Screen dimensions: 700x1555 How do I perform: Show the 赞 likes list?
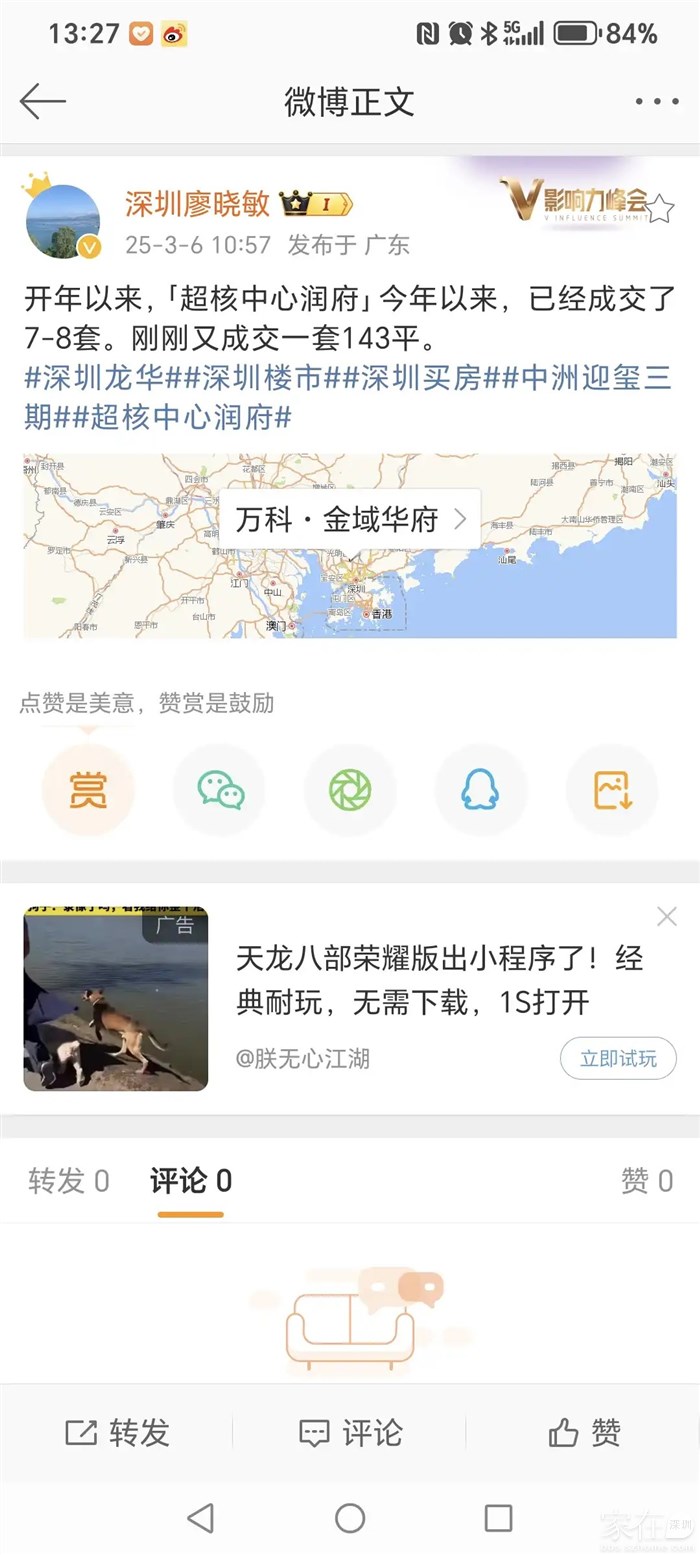tap(646, 1181)
